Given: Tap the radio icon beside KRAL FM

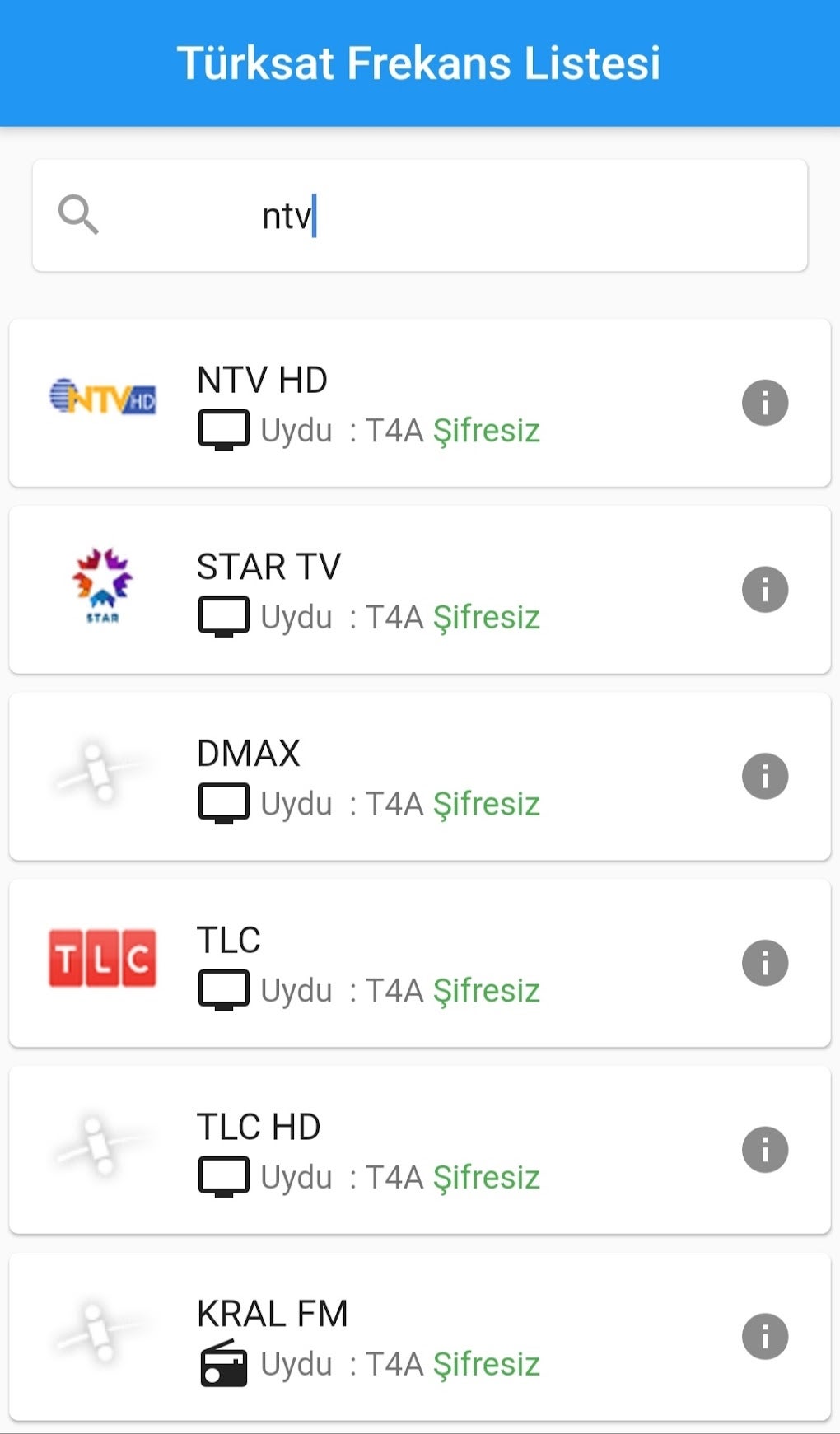Looking at the screenshot, I should [224, 1363].
